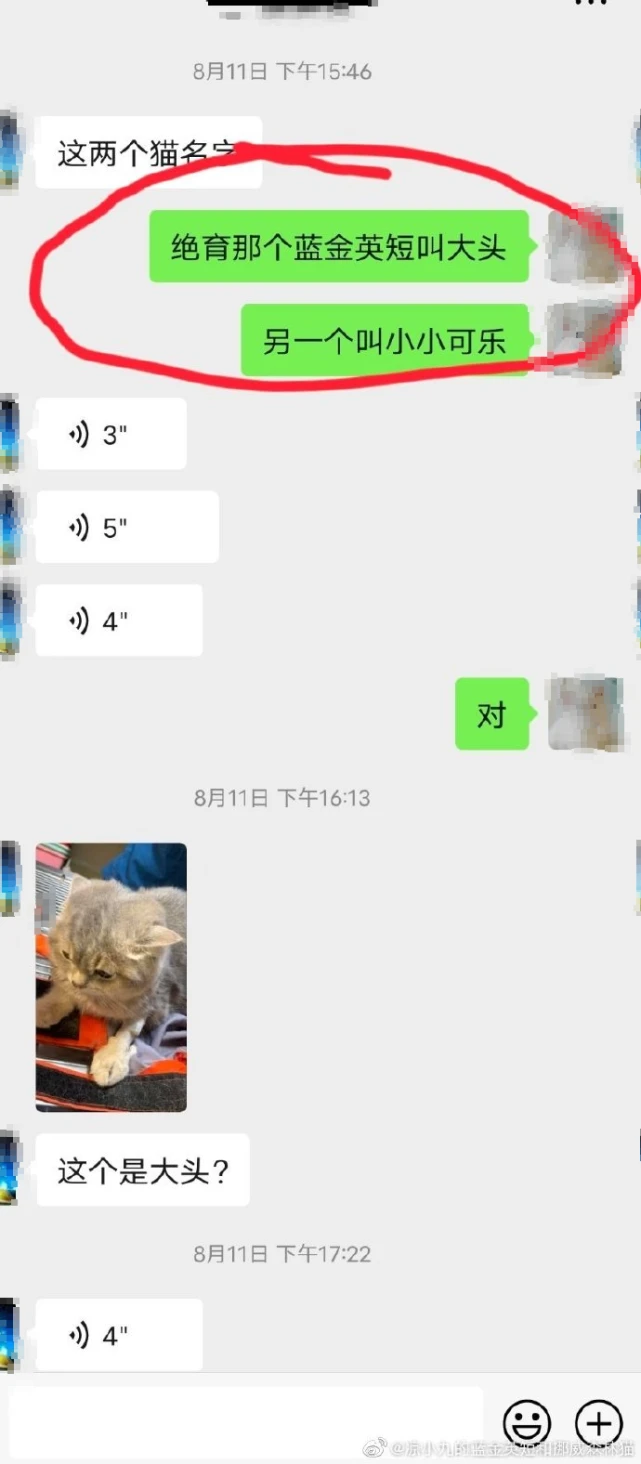Screen dimensions: 641x1464
Task: Open the plus attachment menu
Action: click(x=599, y=1424)
